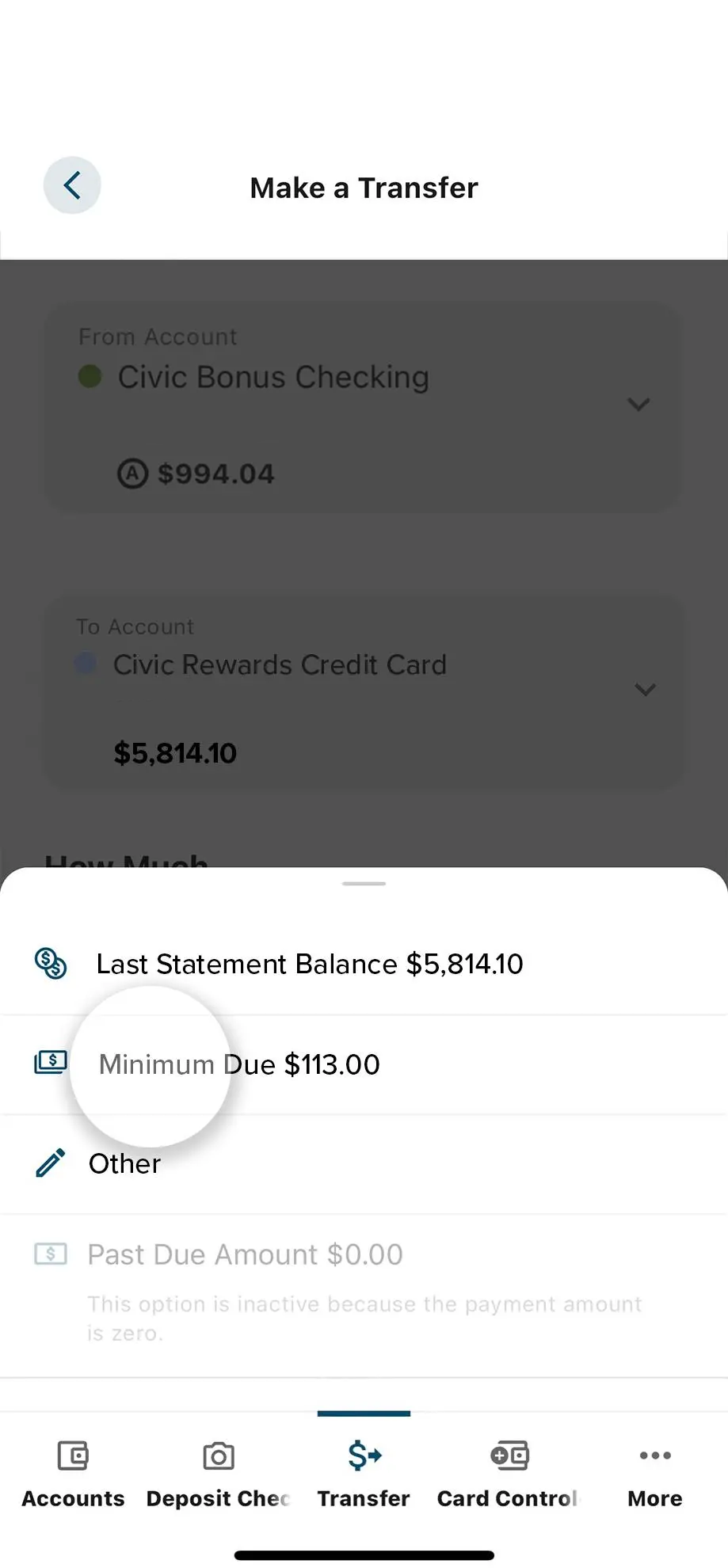Screen dimensions: 728x1568
Task: Tap the Minimum Due bill icon
Action: coord(50,1061)
